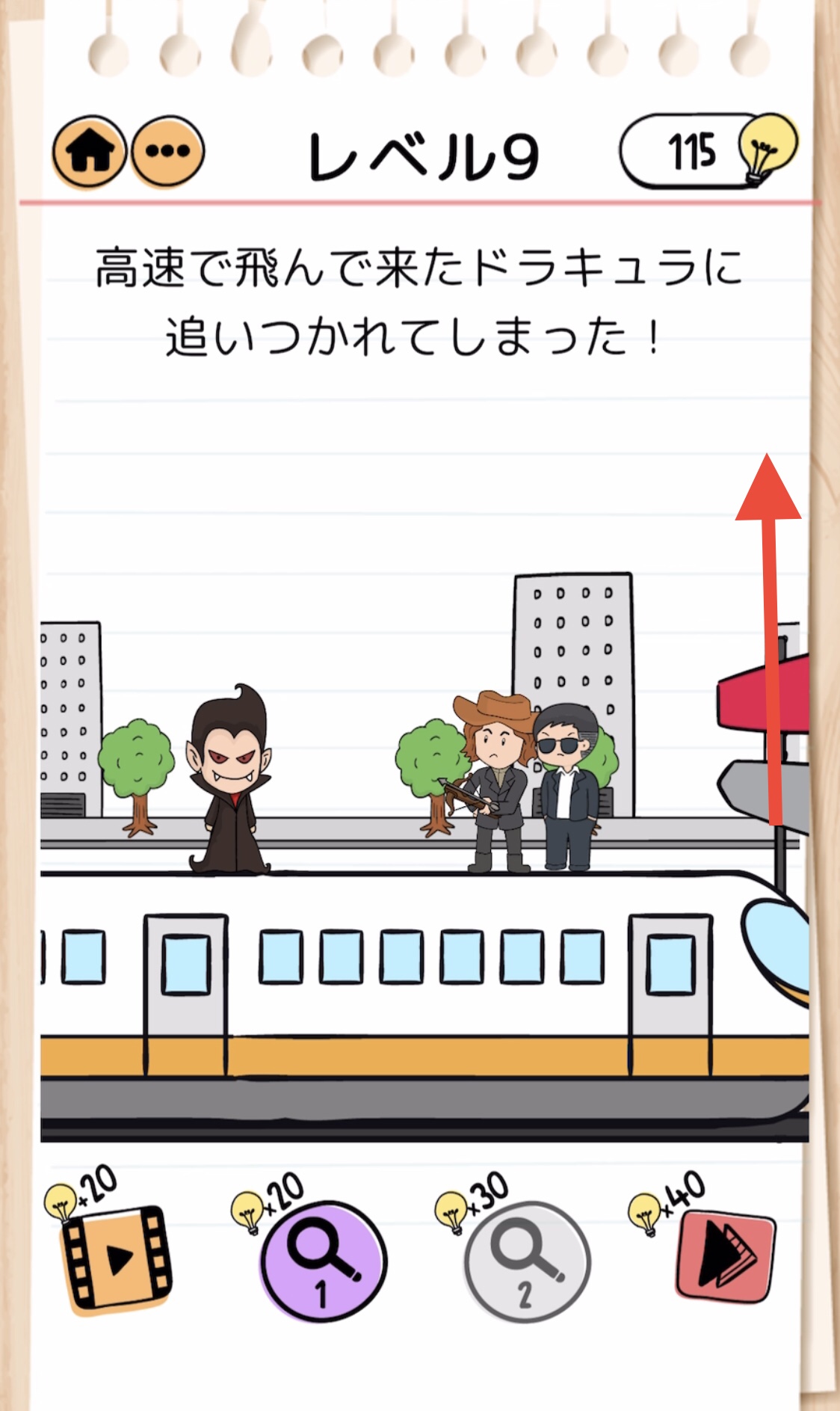Return to the home screen
Image resolution: width=840 pixels, height=1411 pixels.
pyautogui.click(x=89, y=152)
